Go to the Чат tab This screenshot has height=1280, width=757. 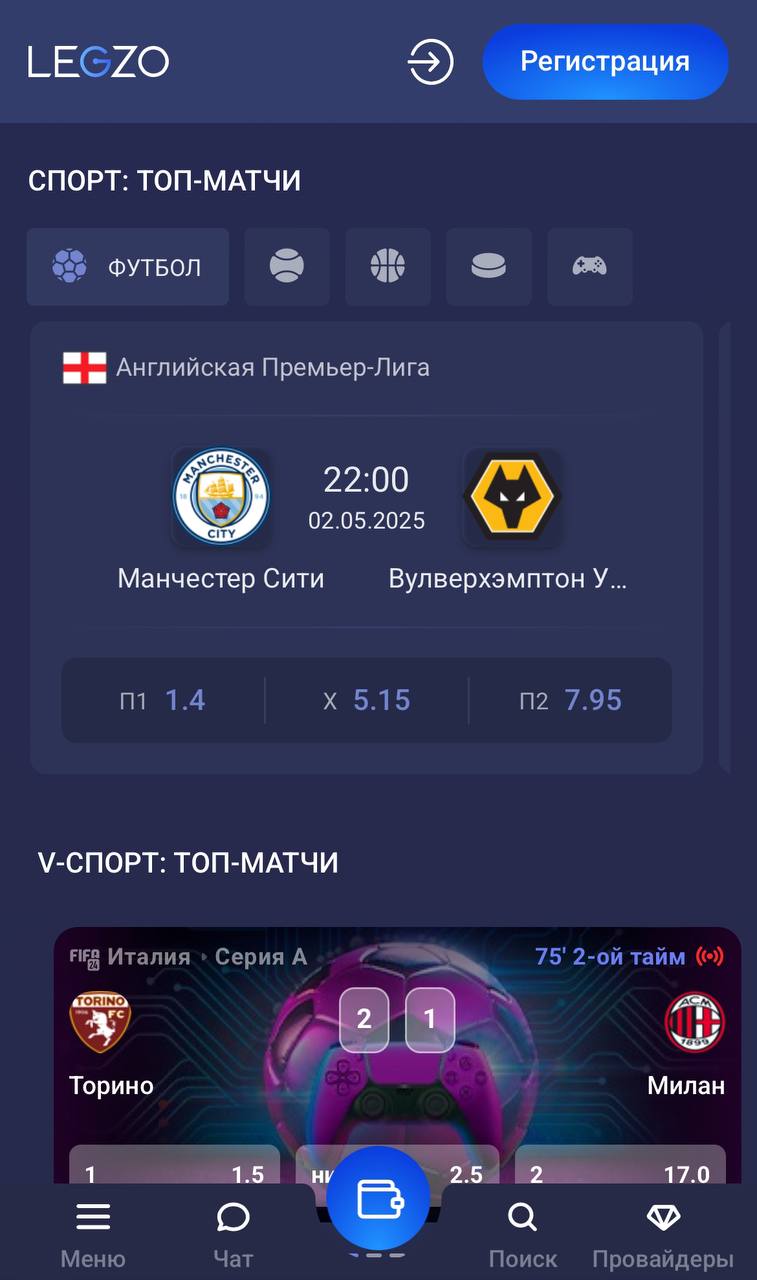233,1234
